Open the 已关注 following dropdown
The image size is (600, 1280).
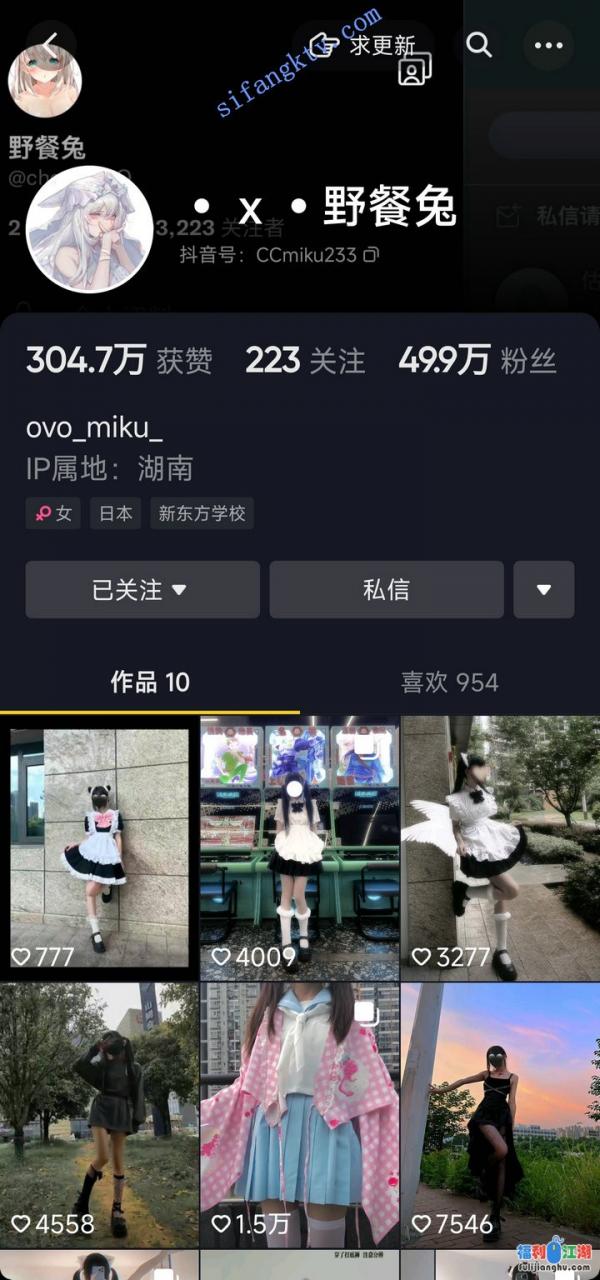click(142, 590)
